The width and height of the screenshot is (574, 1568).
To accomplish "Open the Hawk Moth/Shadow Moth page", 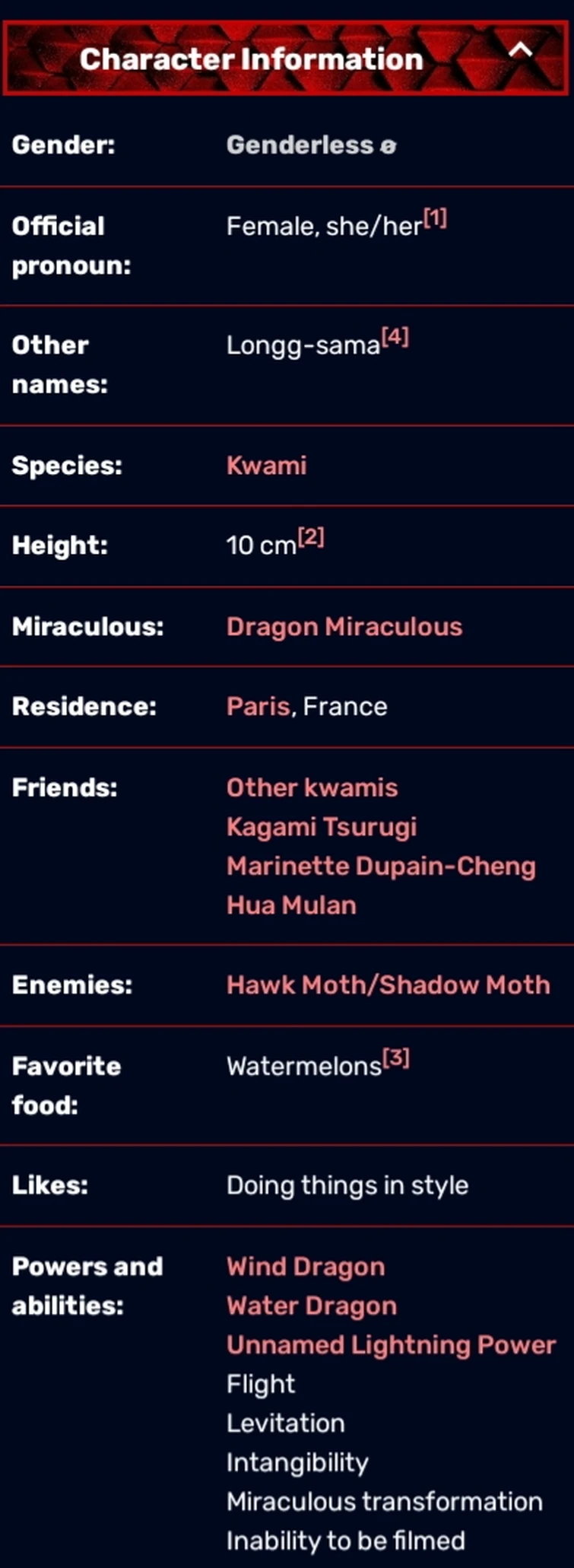I will (388, 985).
